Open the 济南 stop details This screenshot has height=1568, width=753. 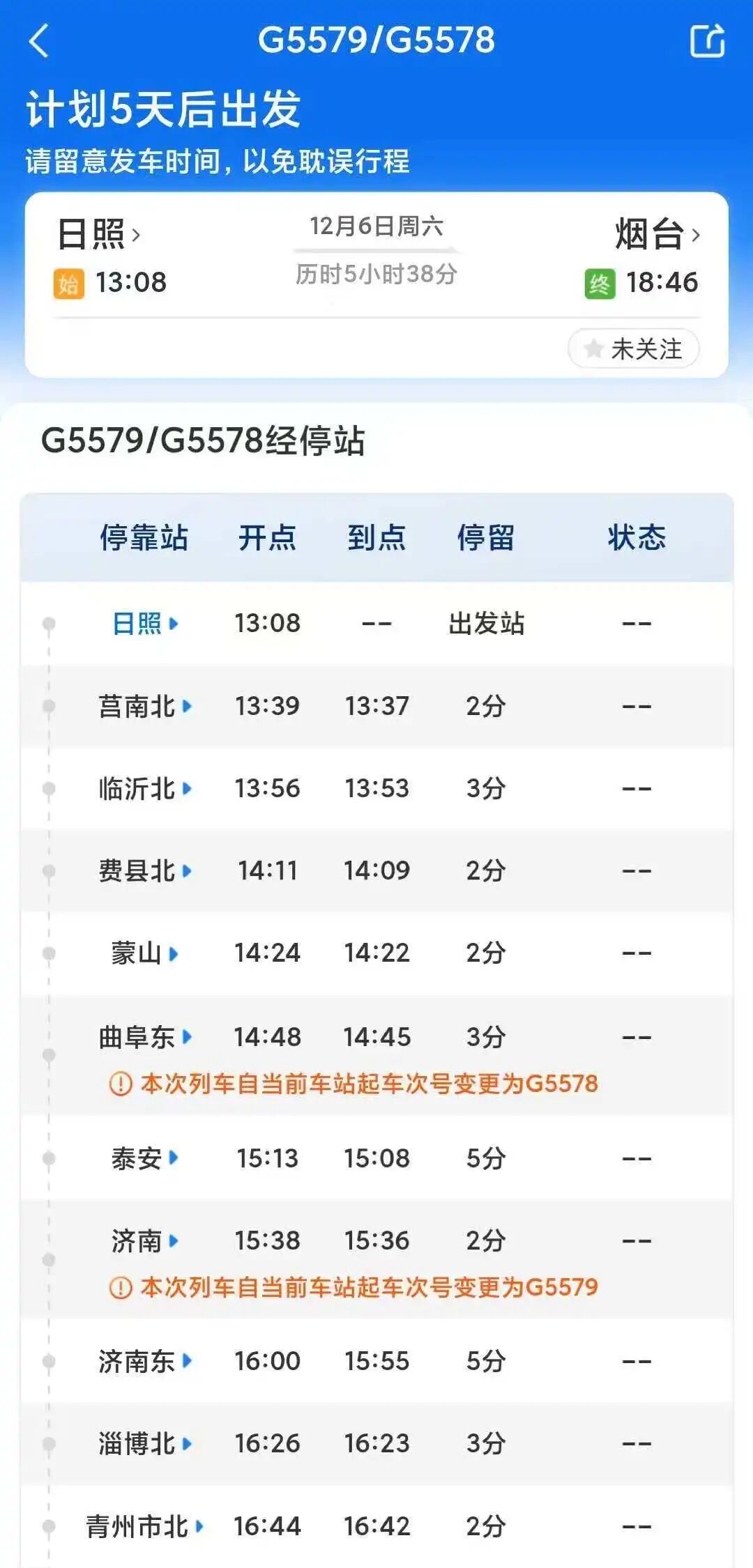[145, 1240]
